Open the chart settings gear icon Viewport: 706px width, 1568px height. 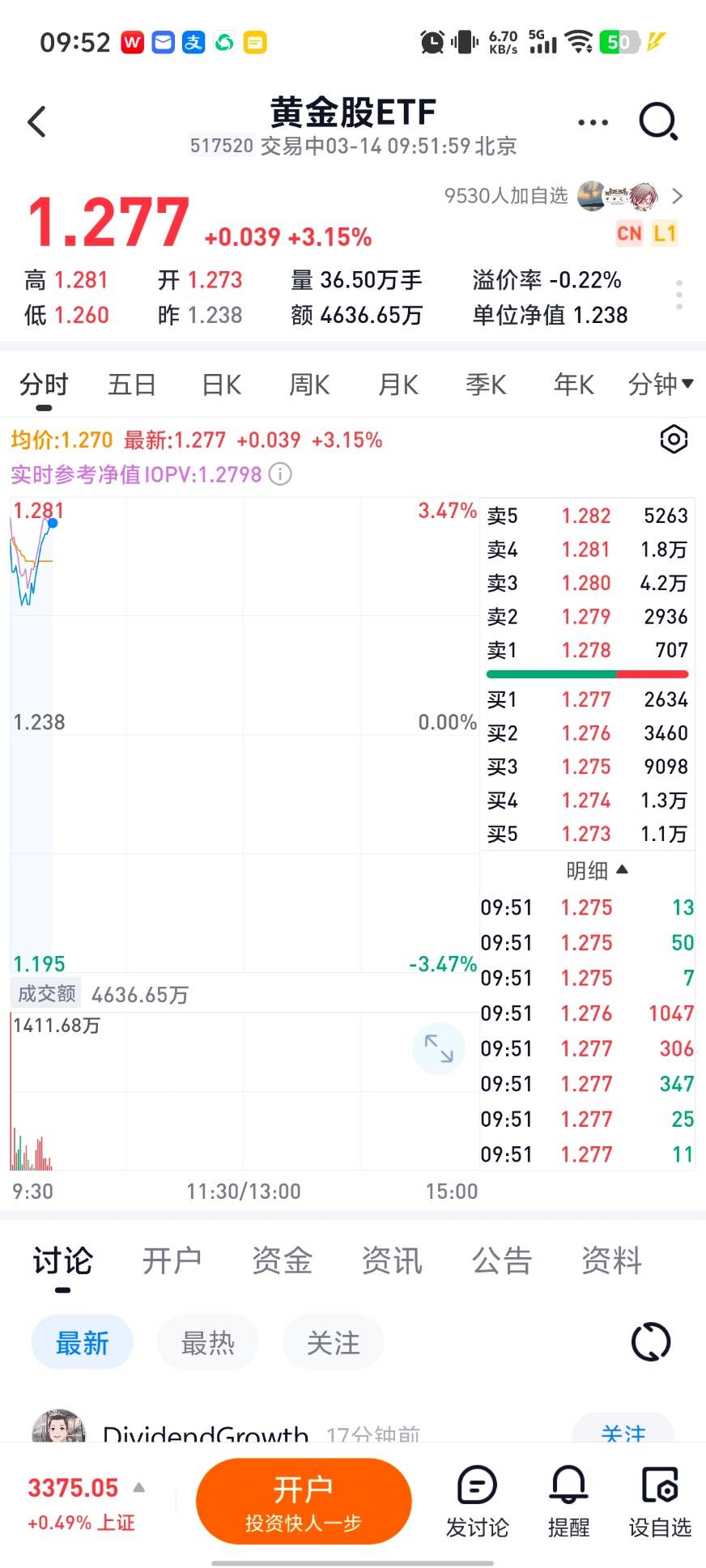[x=674, y=439]
